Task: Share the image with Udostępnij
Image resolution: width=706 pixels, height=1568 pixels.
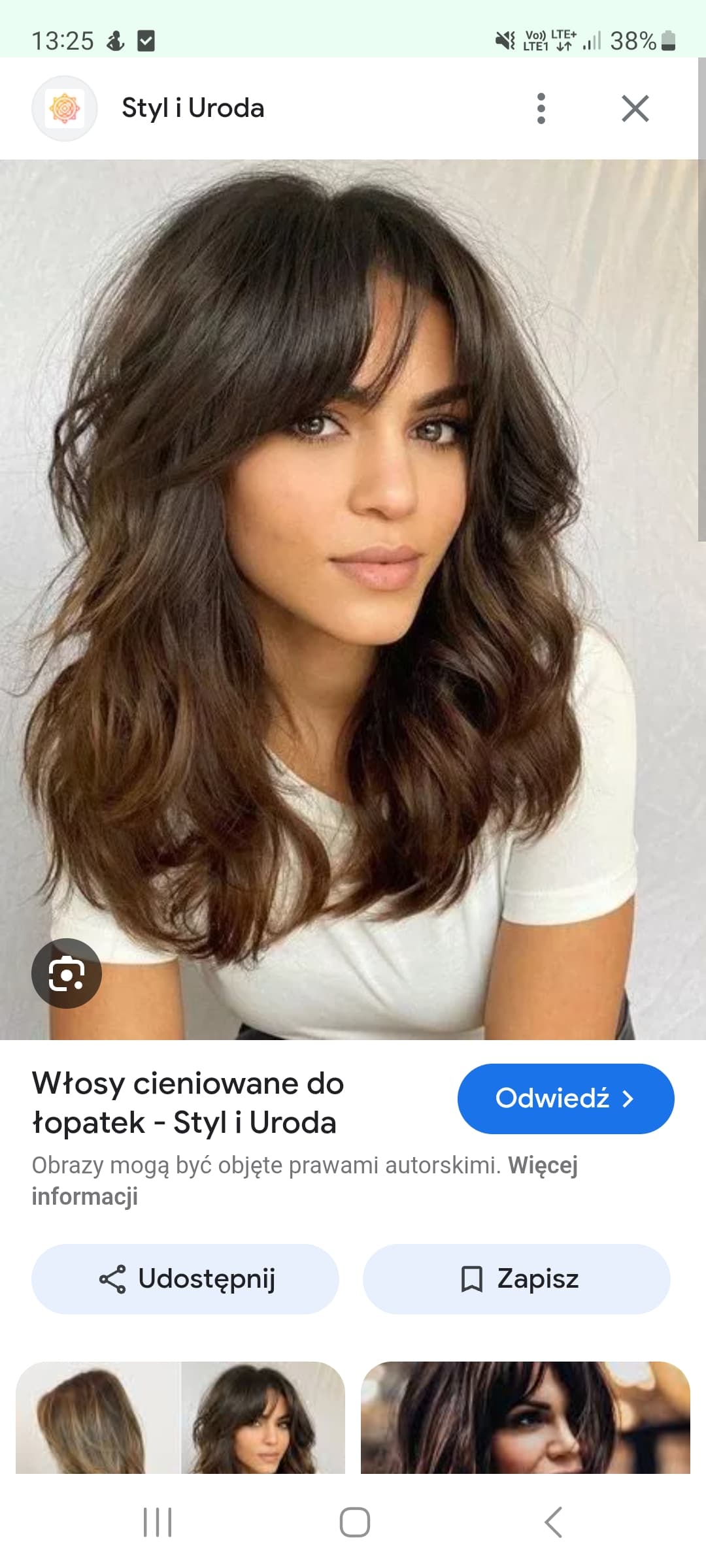Action: [x=186, y=1279]
